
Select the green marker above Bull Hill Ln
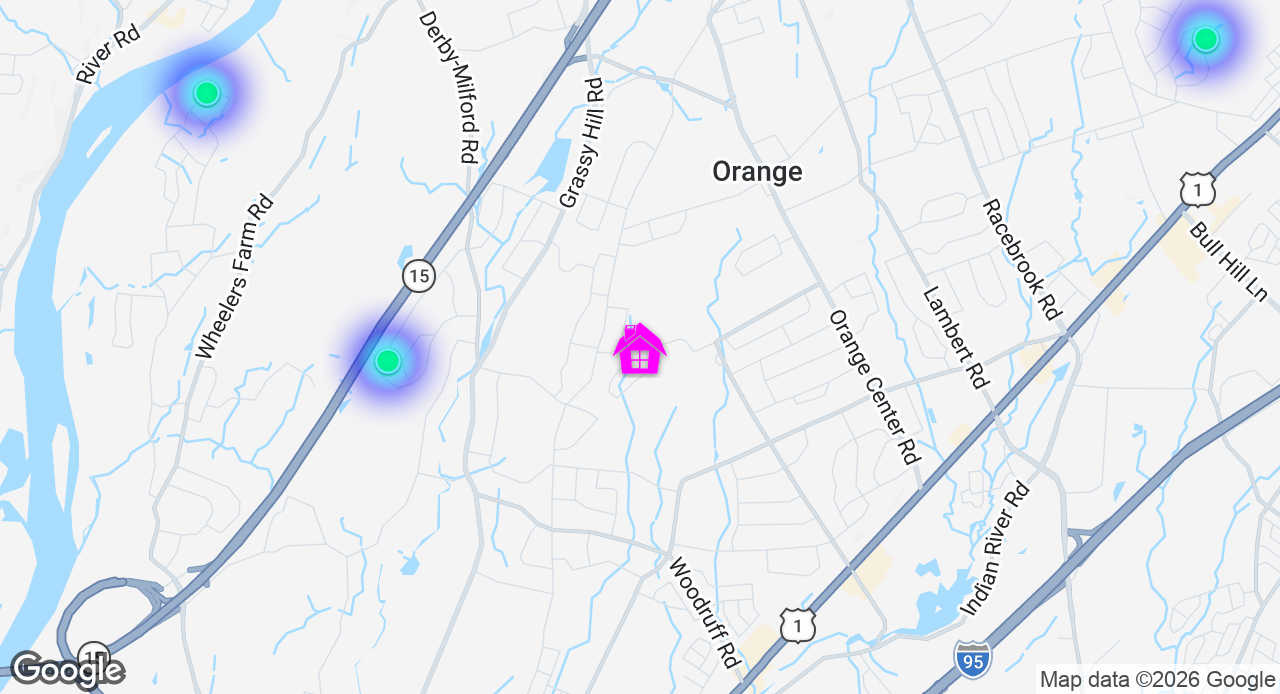pos(1205,40)
